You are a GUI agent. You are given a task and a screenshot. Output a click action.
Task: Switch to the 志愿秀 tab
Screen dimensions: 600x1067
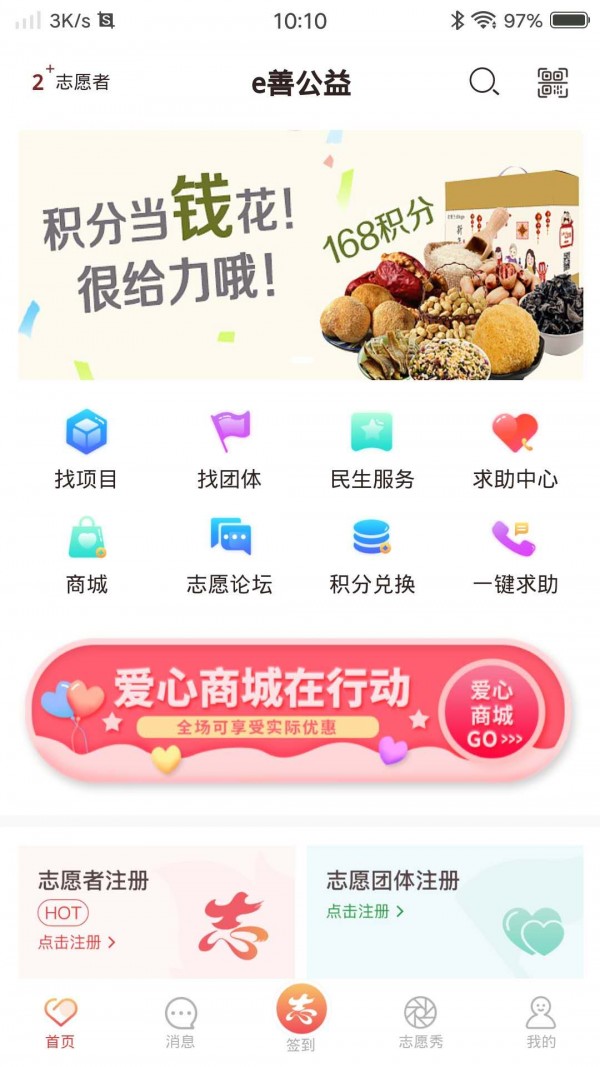tap(420, 1023)
